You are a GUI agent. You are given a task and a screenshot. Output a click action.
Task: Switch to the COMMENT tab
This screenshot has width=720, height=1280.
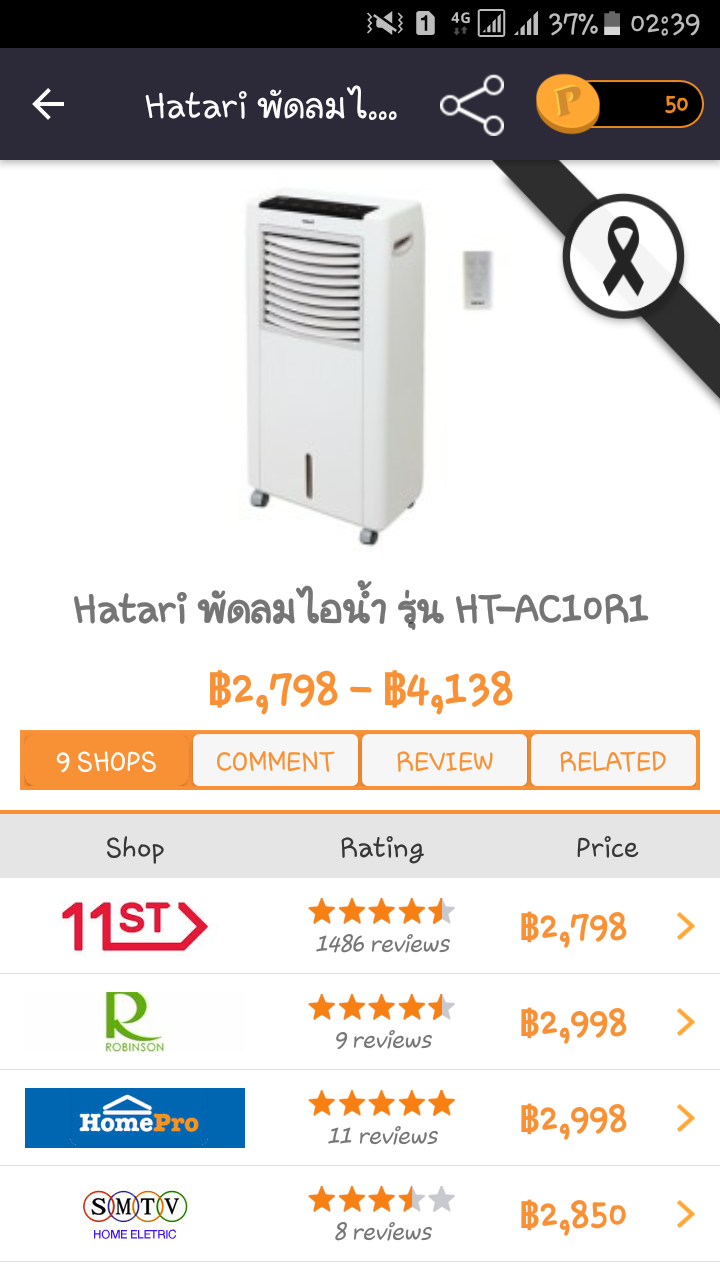275,761
